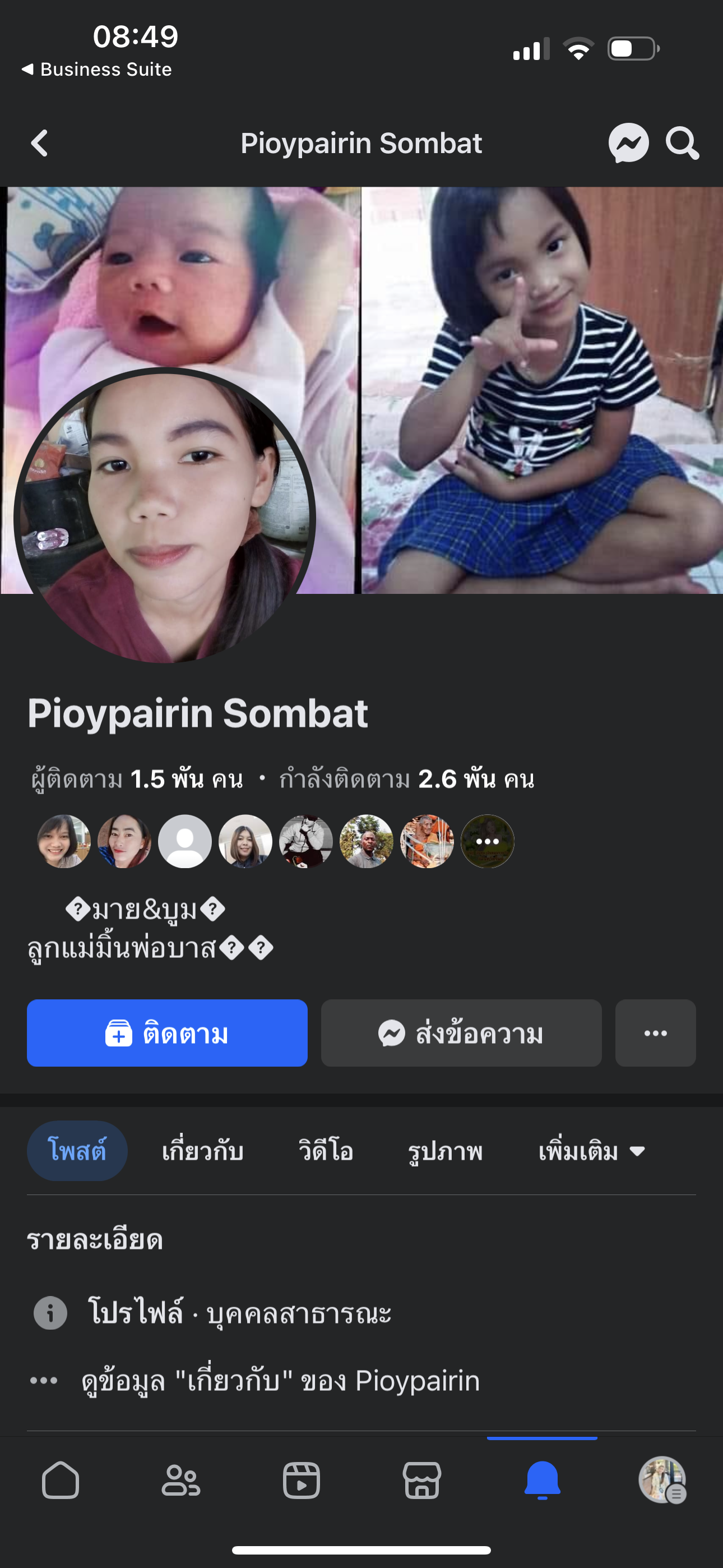
Task: Return to Business Suite app
Action: pos(98,70)
